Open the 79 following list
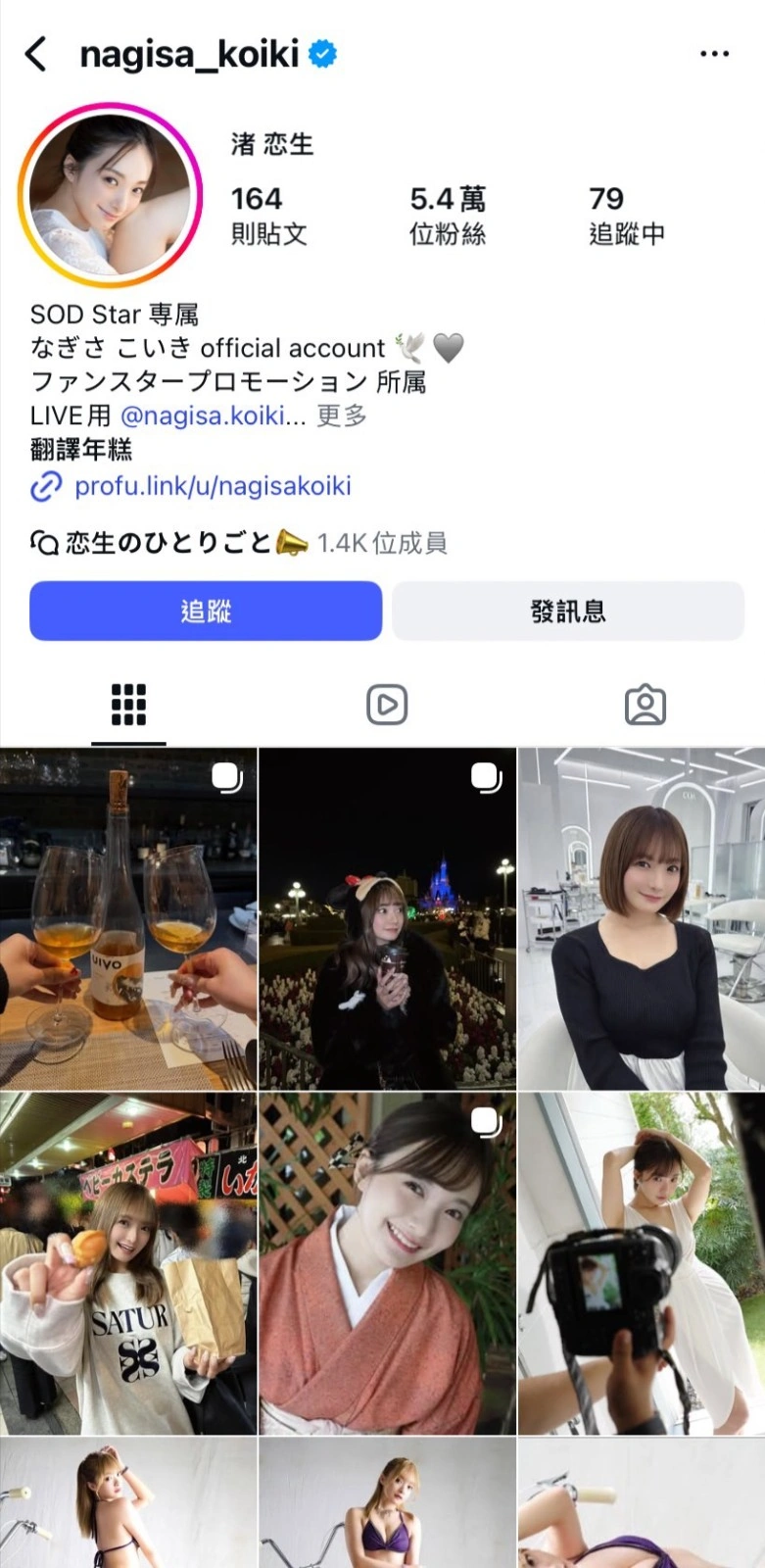 [626, 215]
